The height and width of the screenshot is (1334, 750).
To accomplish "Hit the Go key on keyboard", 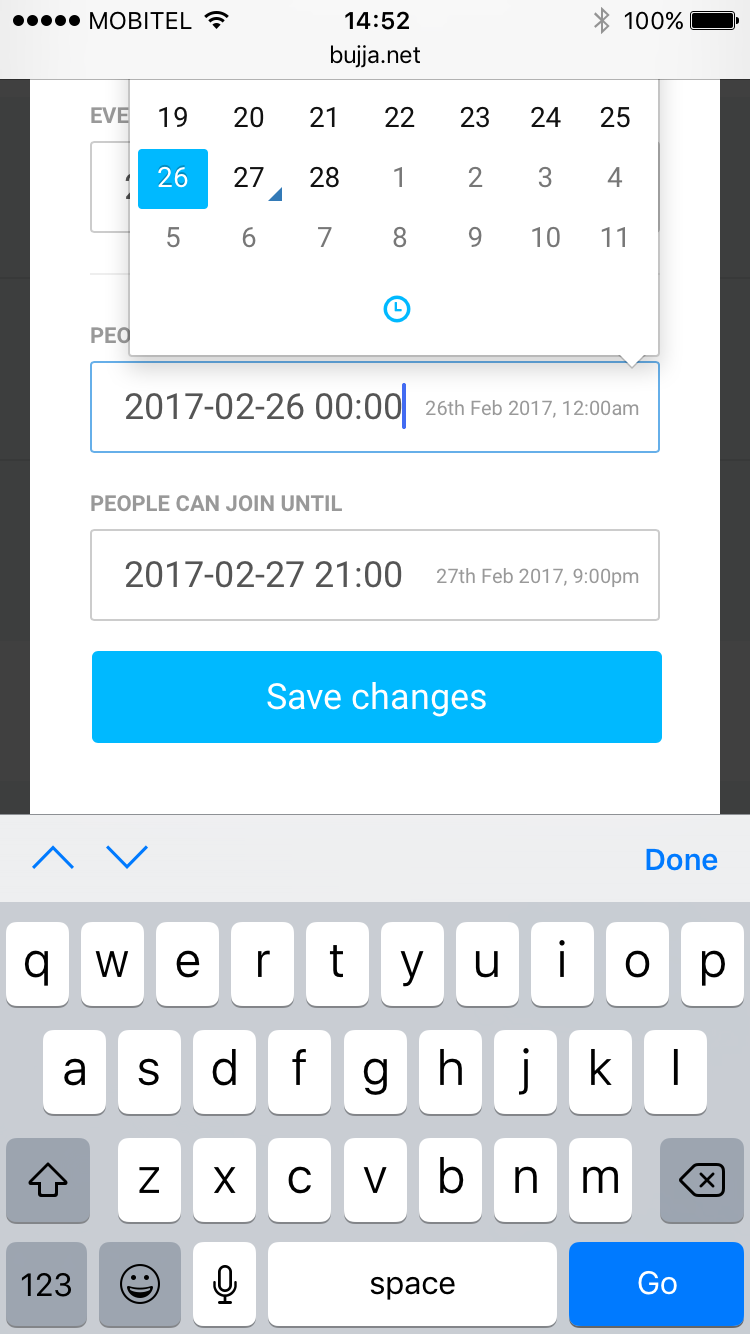I will coord(657,1284).
